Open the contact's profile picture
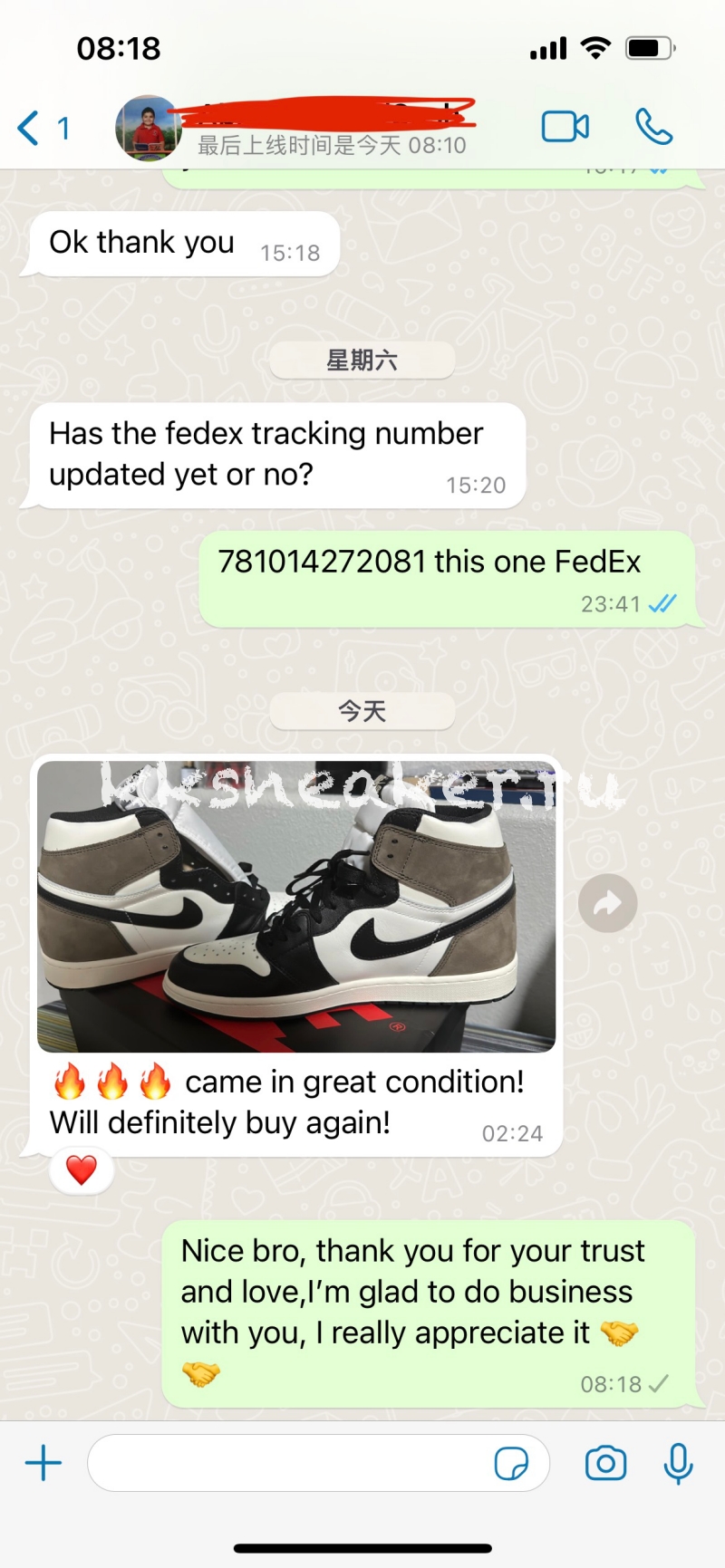 pyautogui.click(x=149, y=128)
